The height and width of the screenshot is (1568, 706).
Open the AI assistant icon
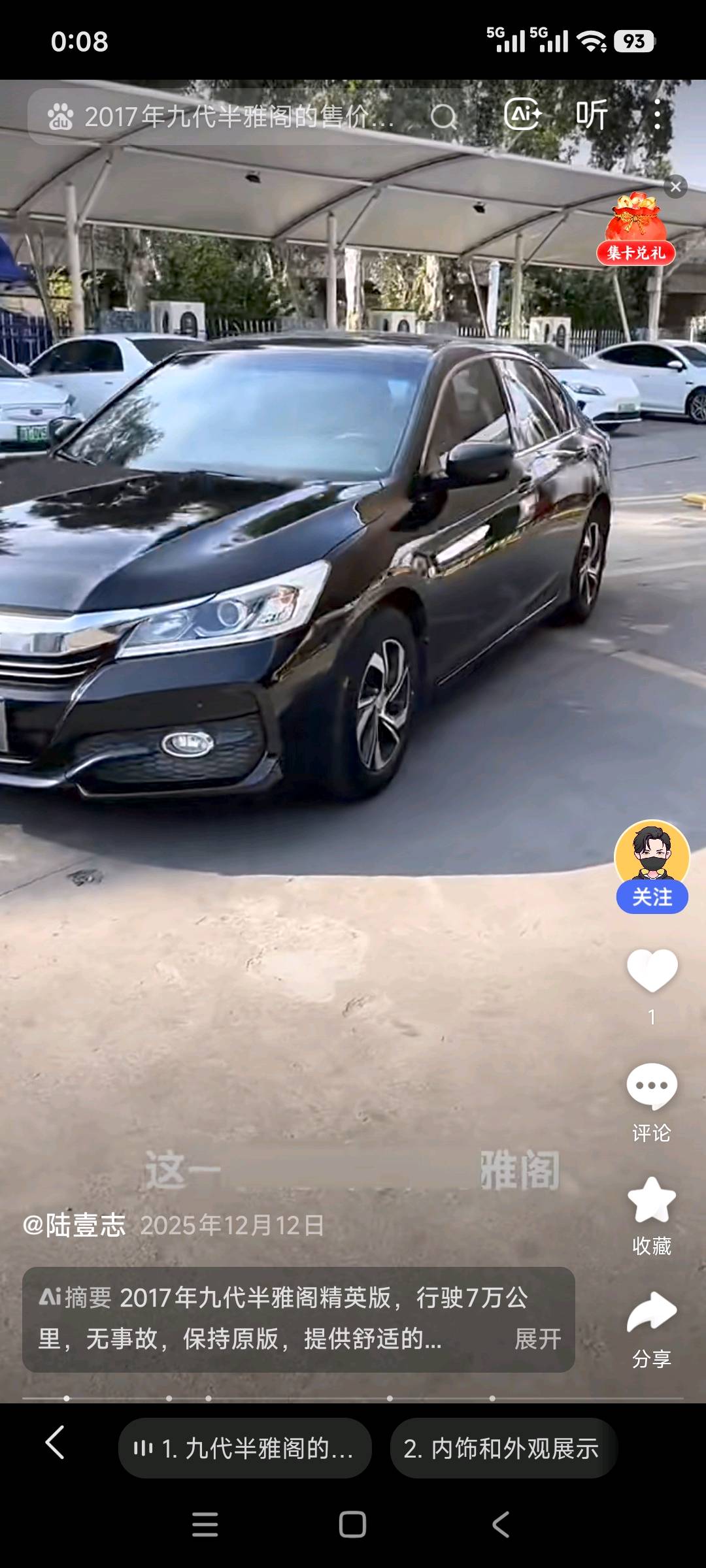(522, 115)
